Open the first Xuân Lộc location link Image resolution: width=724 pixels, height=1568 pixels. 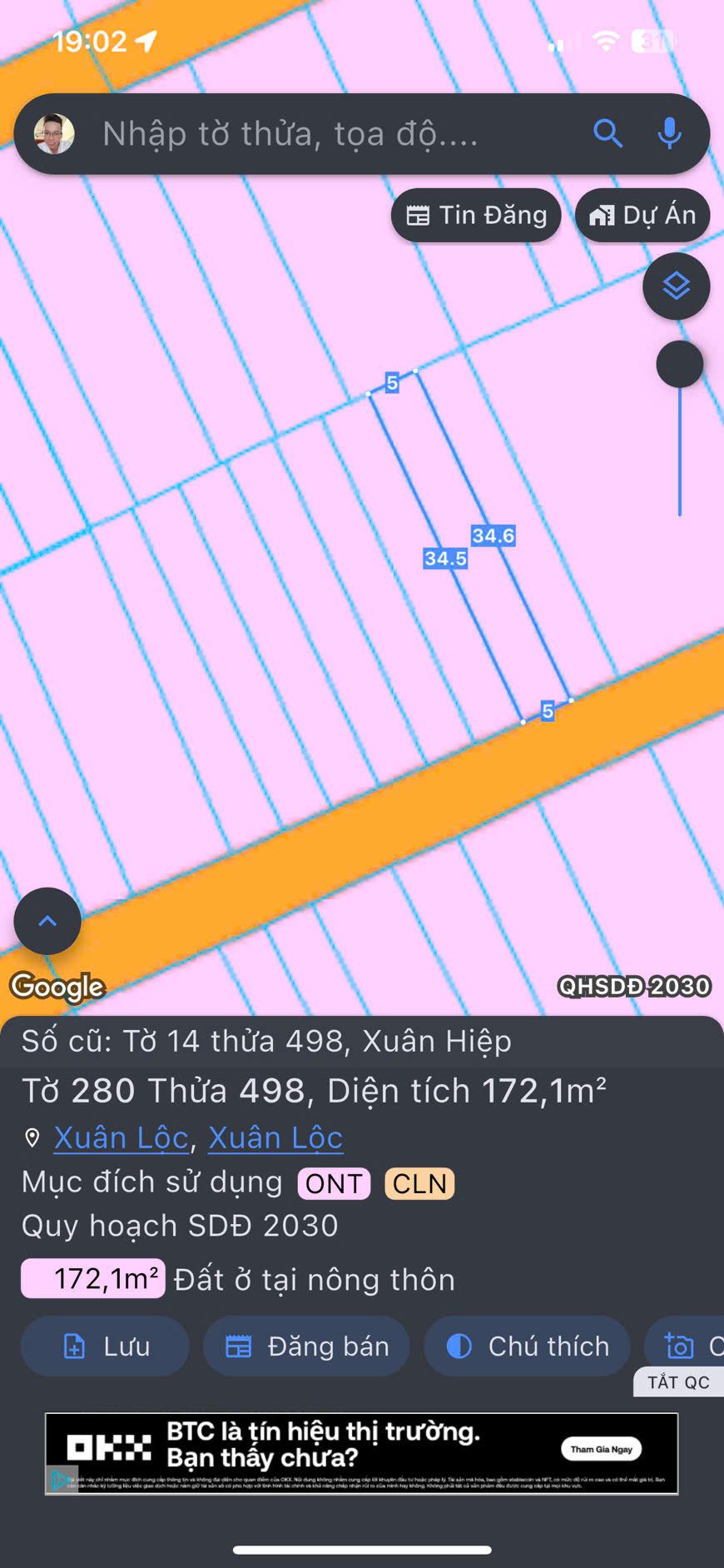pyautogui.click(x=121, y=1137)
